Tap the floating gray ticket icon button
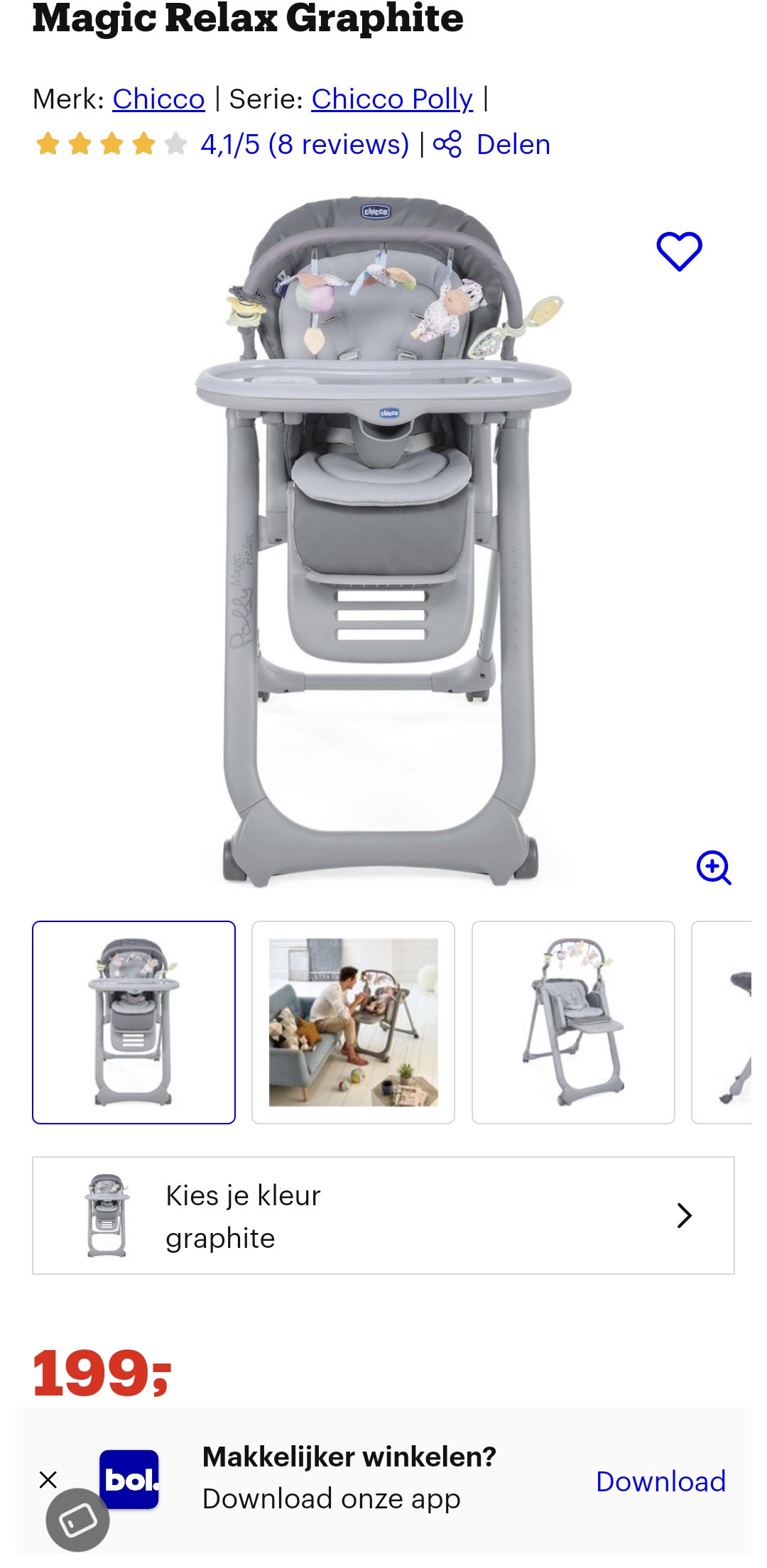Screen dimensions: 767x1568 pos(77,1520)
